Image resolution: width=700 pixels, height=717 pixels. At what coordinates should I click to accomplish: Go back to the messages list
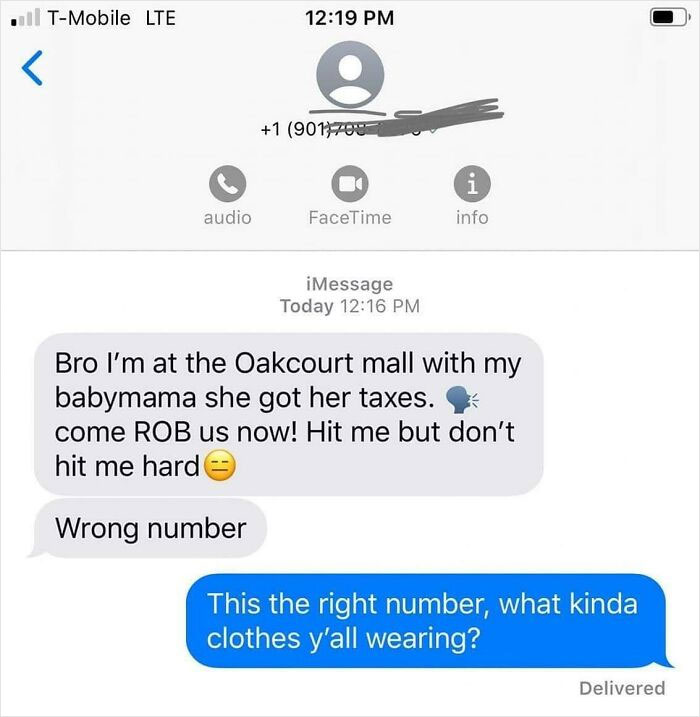click(33, 68)
